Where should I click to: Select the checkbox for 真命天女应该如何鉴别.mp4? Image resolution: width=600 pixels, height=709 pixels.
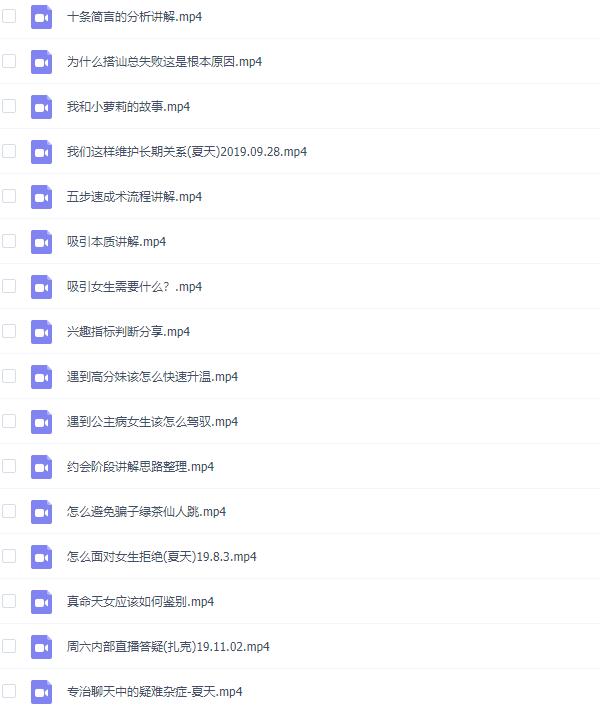(x=9, y=601)
